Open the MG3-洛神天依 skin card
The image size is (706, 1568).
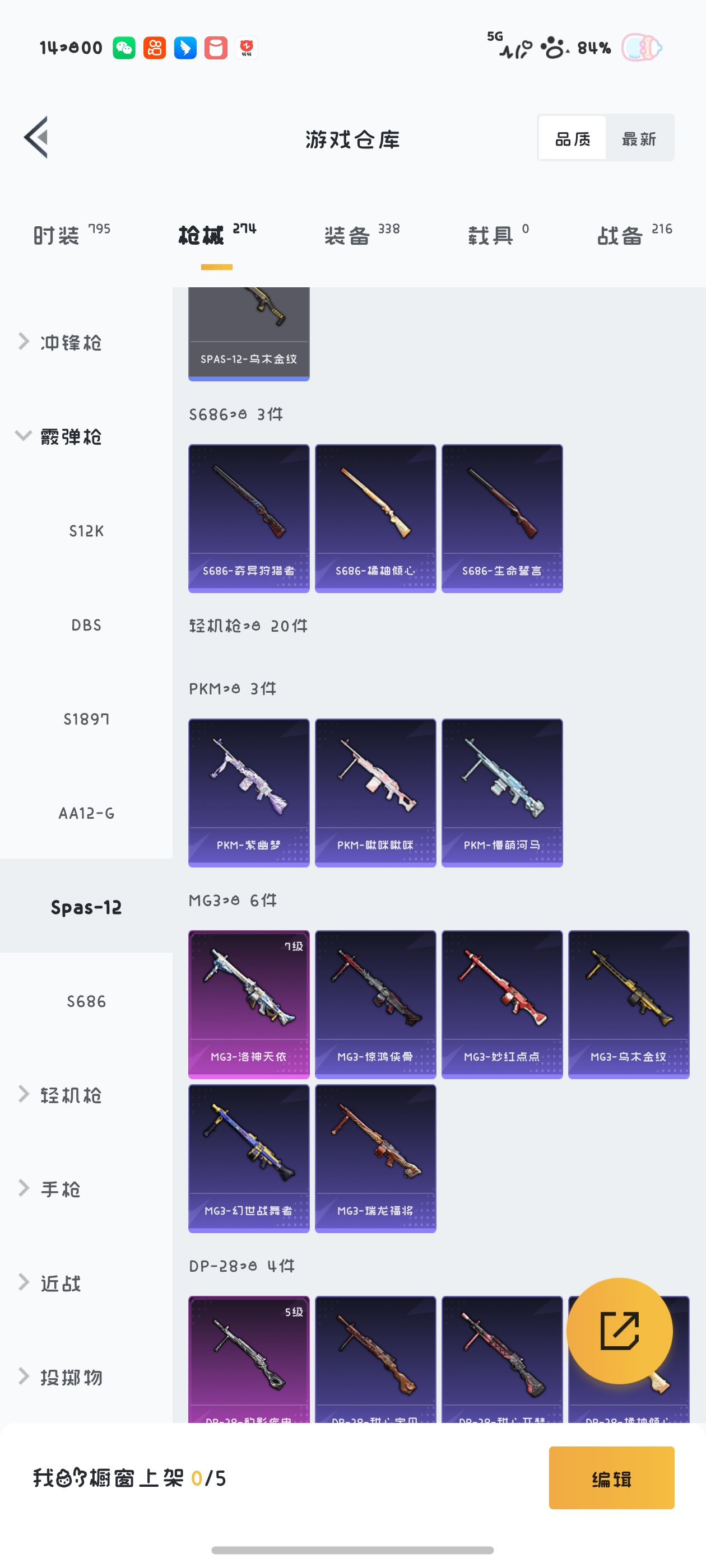coord(249,1004)
